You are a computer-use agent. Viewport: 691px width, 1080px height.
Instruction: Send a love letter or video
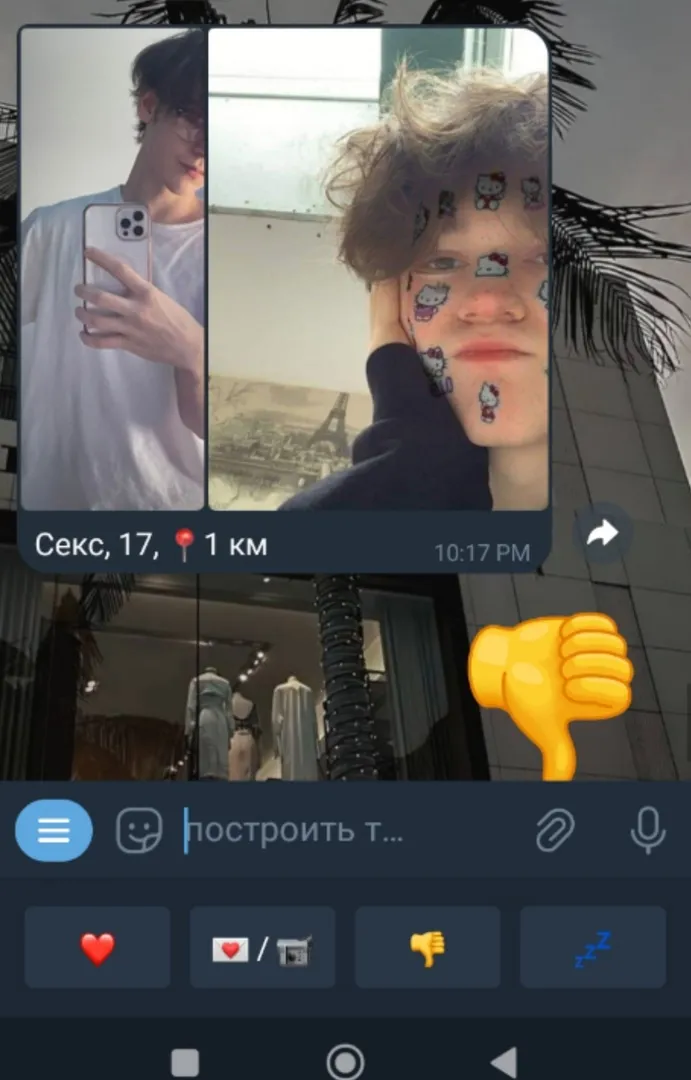click(262, 947)
